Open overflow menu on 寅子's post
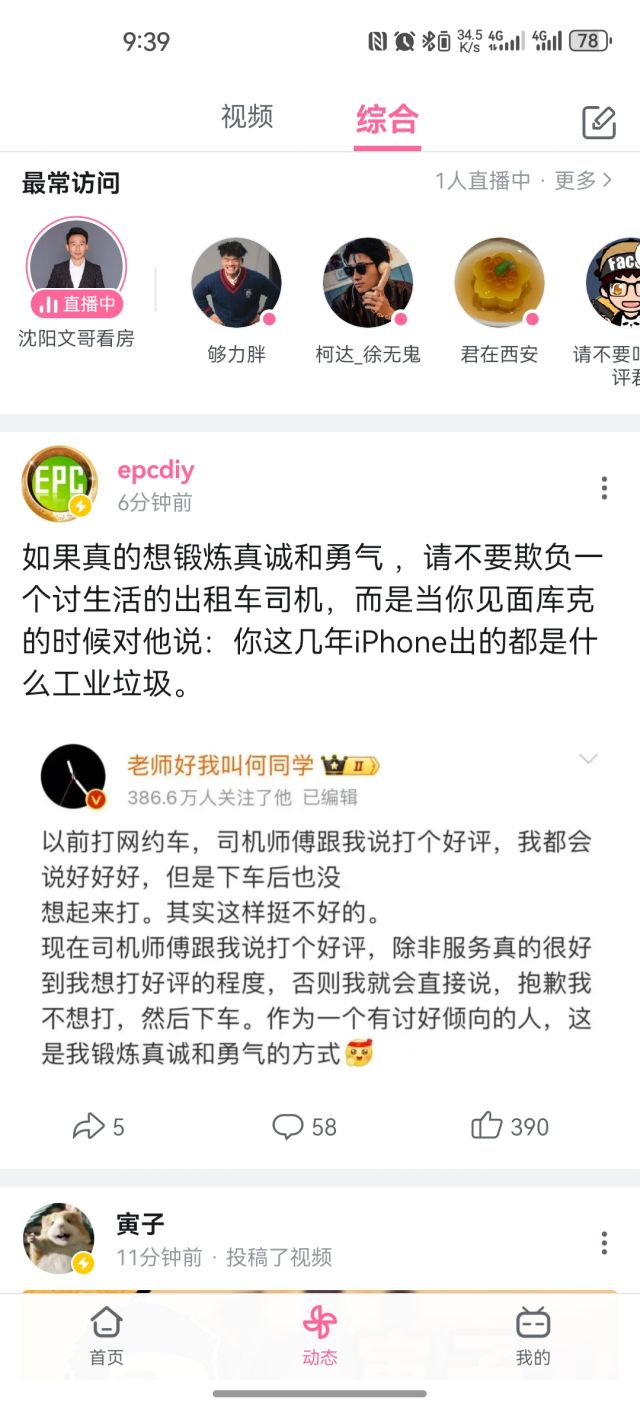 604,1243
